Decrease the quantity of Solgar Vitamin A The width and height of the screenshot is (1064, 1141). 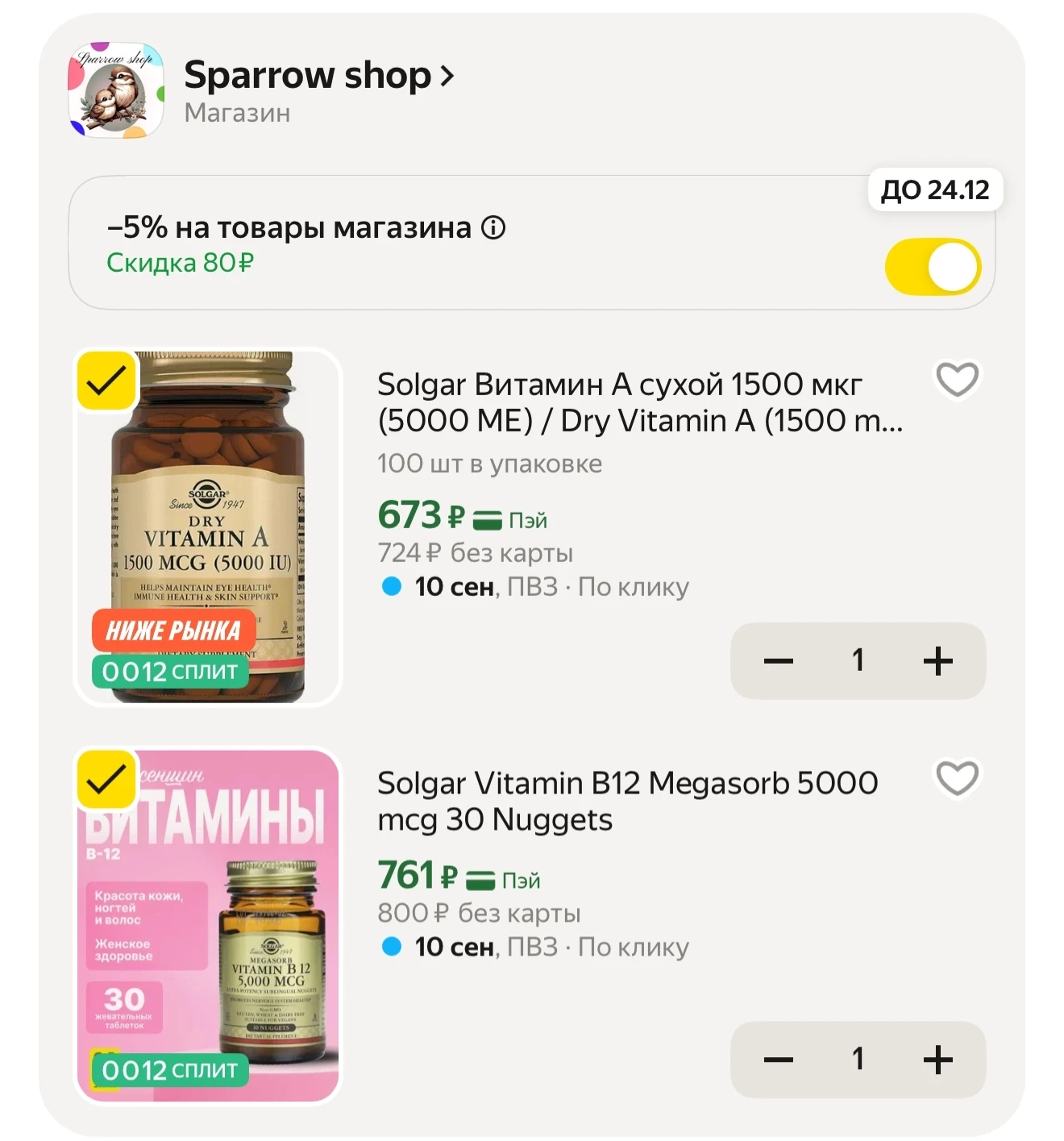point(779,661)
